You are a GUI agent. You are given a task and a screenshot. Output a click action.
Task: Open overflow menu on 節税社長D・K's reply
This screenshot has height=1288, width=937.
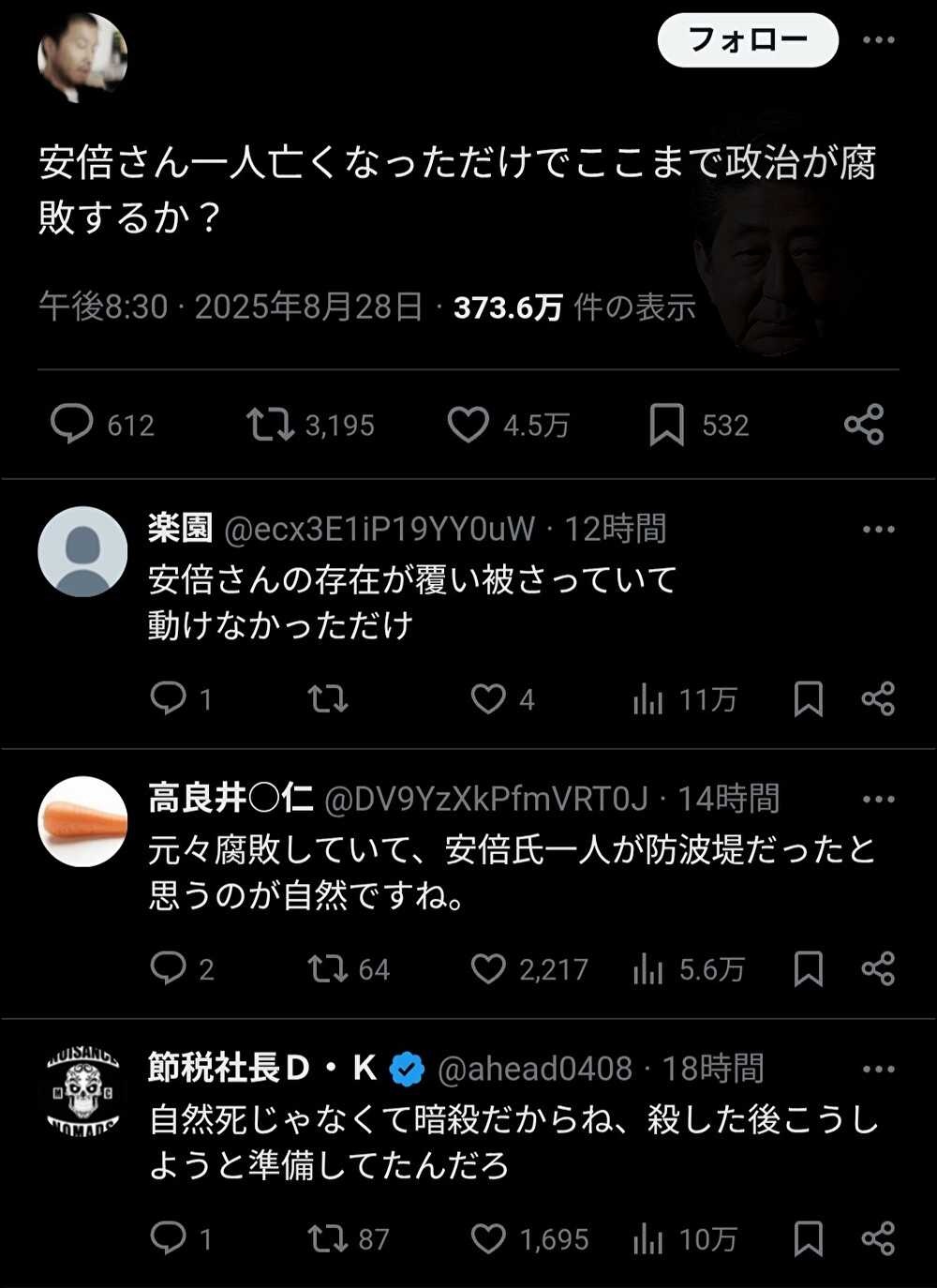point(878,1070)
